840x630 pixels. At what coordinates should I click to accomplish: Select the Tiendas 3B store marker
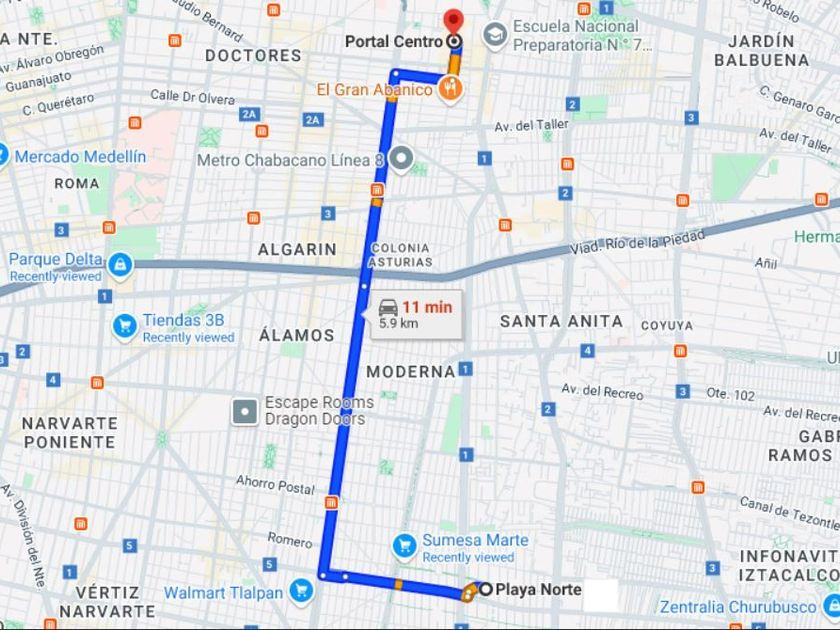(125, 326)
